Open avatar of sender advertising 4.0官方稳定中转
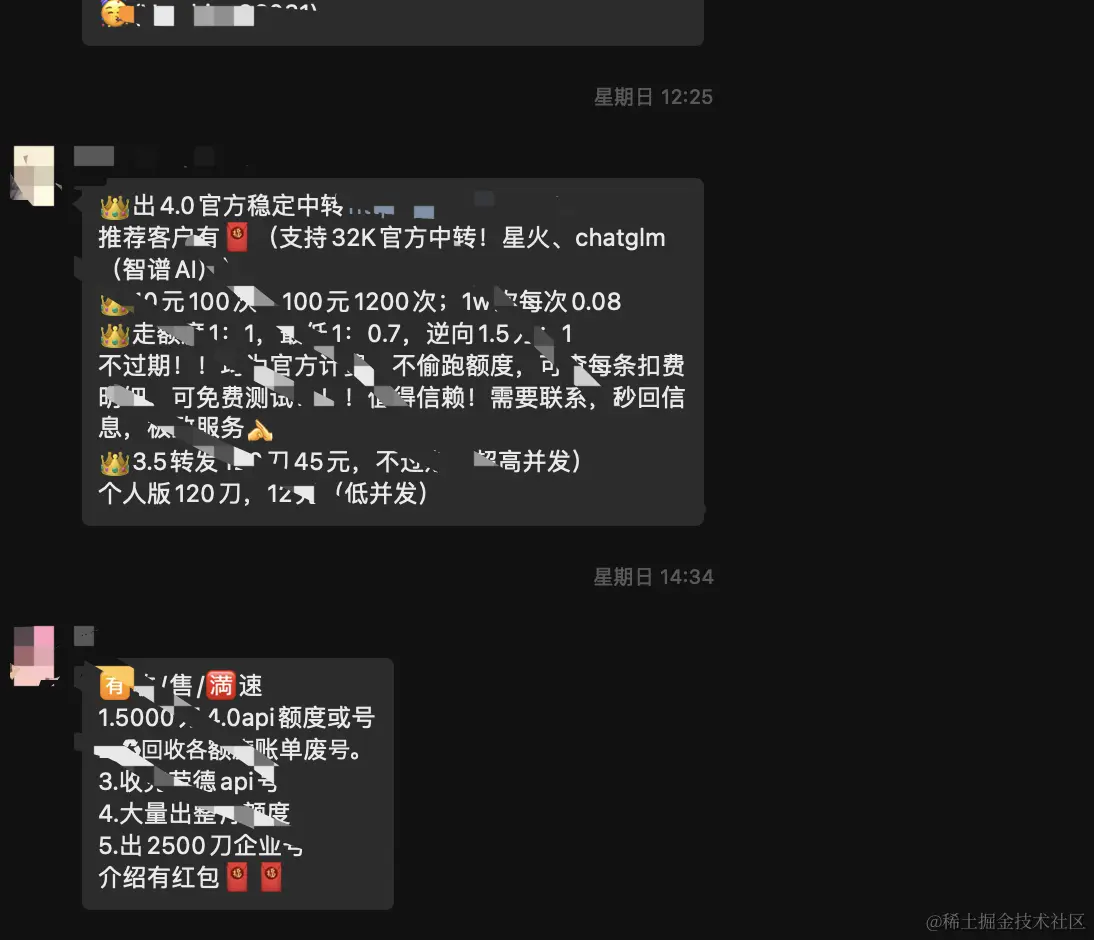Viewport: 1094px width, 940px height. pos(34,175)
